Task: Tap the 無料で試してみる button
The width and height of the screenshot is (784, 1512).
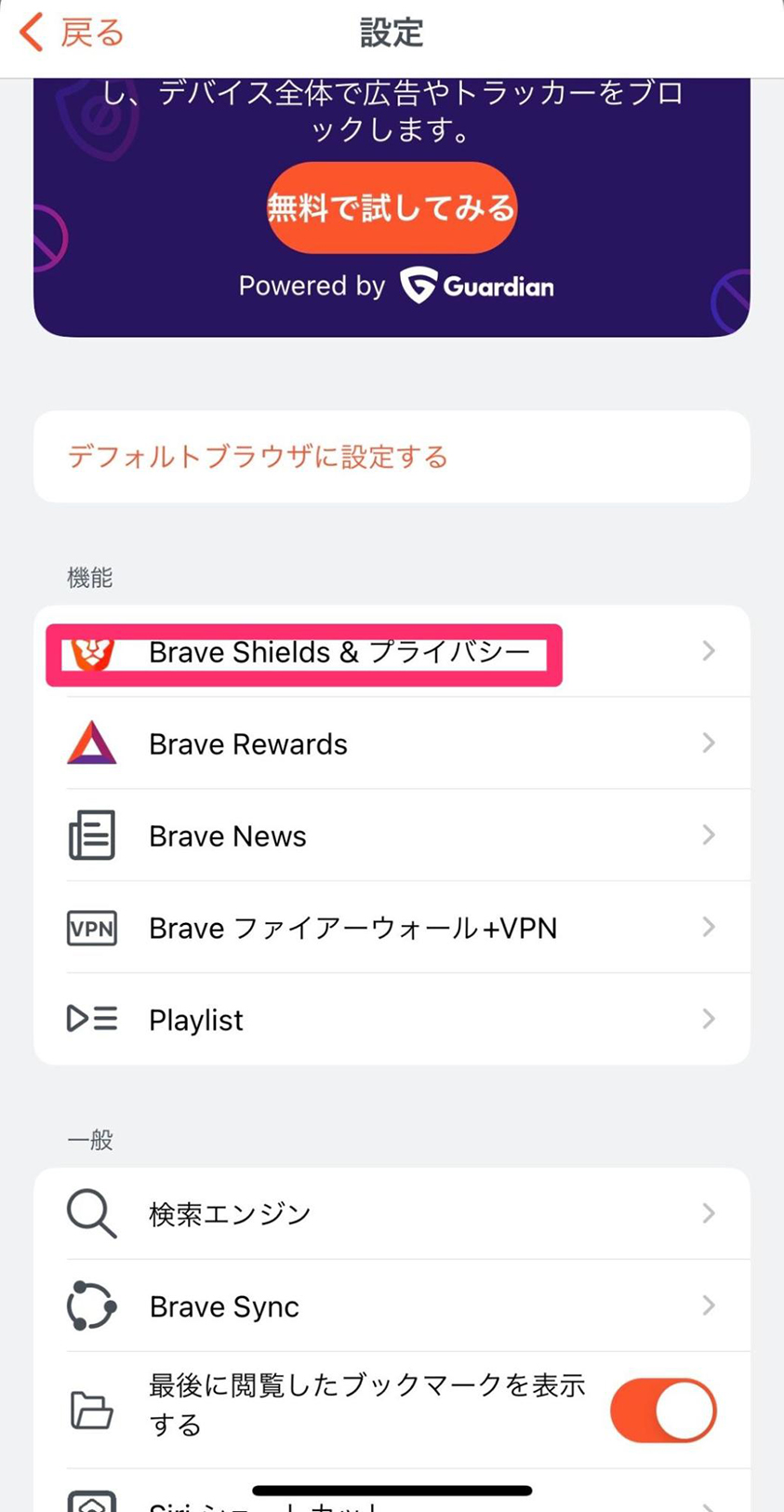Action: [x=392, y=207]
